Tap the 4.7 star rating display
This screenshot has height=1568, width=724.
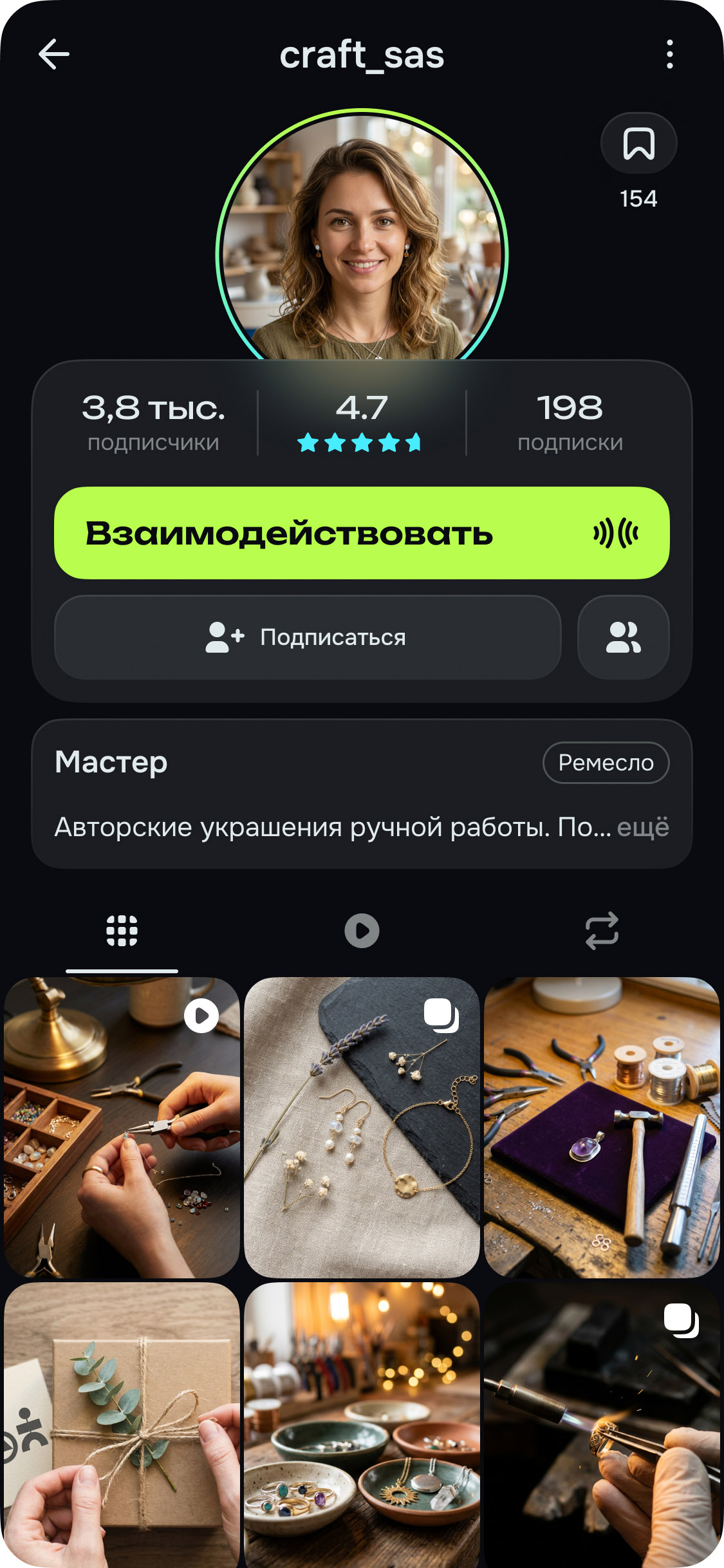362,422
